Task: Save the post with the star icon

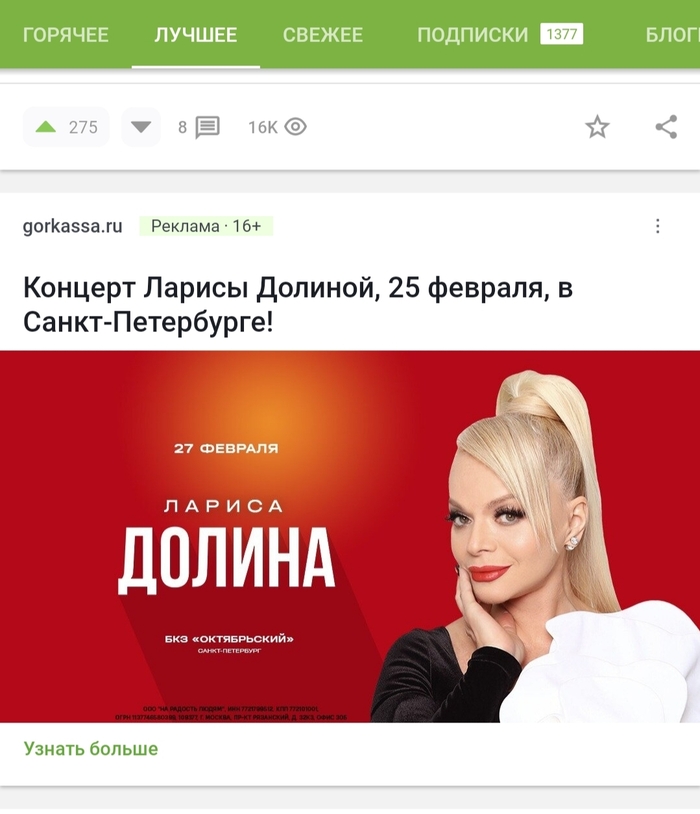Action: pyautogui.click(x=597, y=127)
